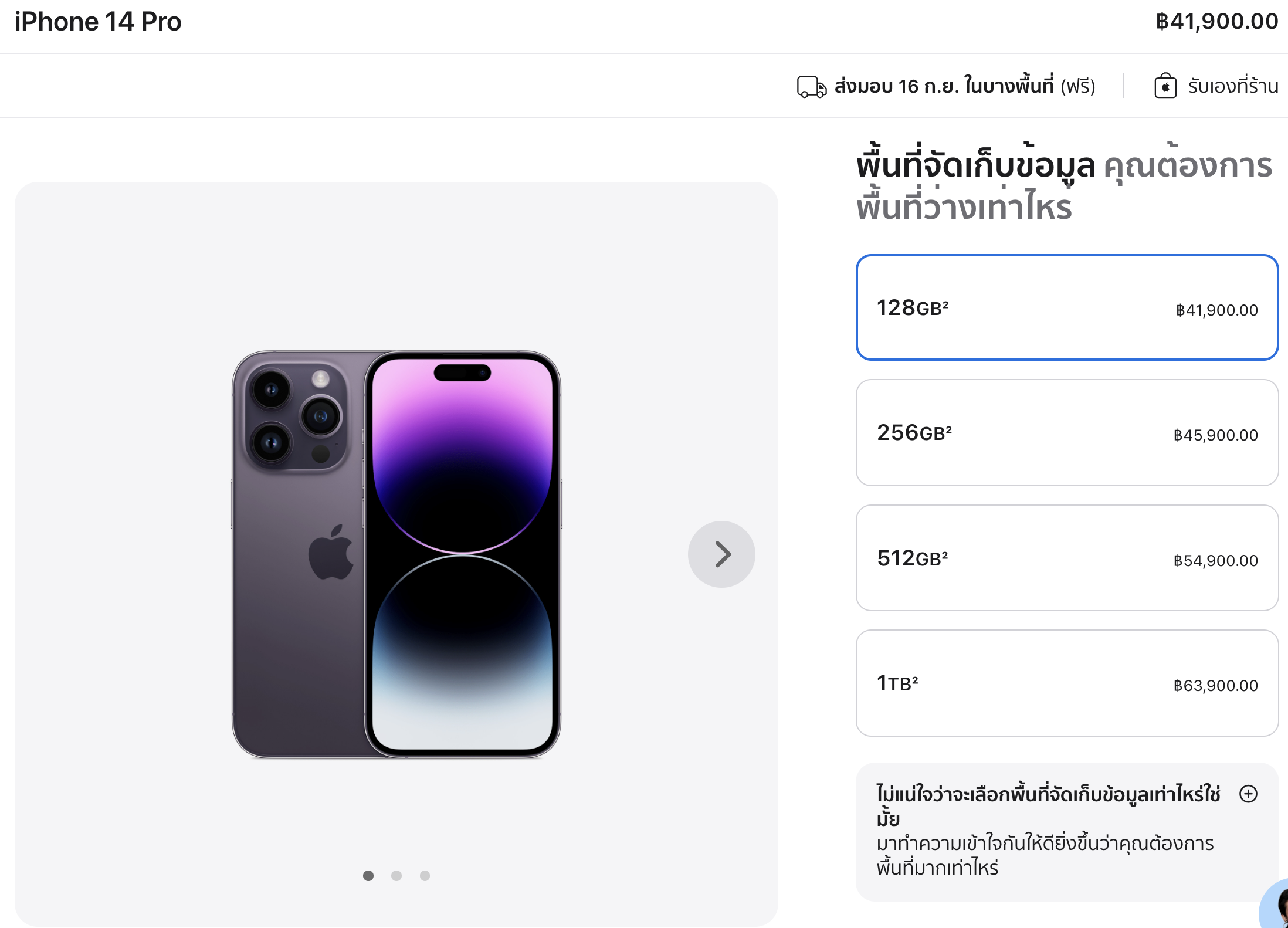Show the next iPhone gallery image
Screen dimensions: 1288x928
(721, 554)
